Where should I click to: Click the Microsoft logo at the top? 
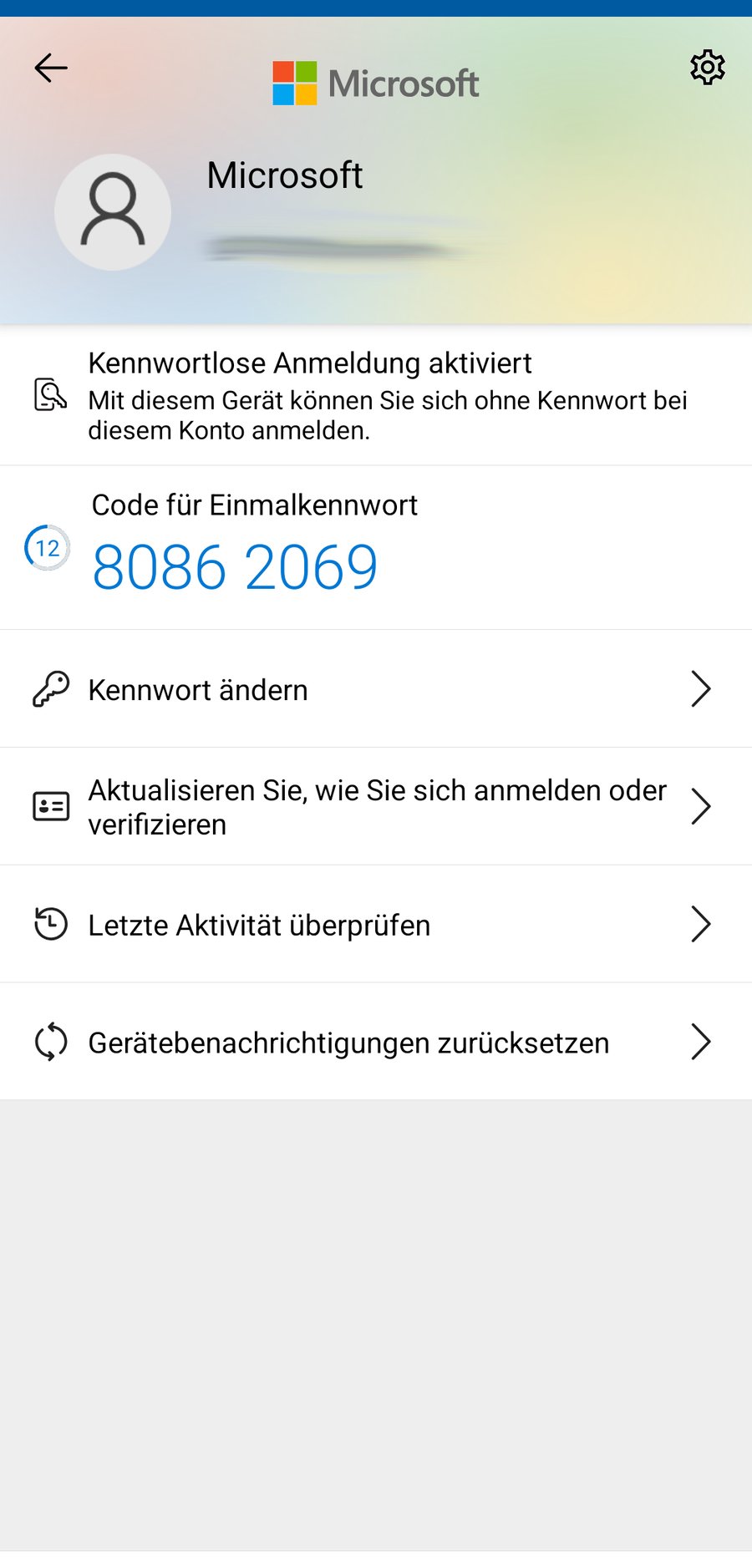click(x=375, y=82)
